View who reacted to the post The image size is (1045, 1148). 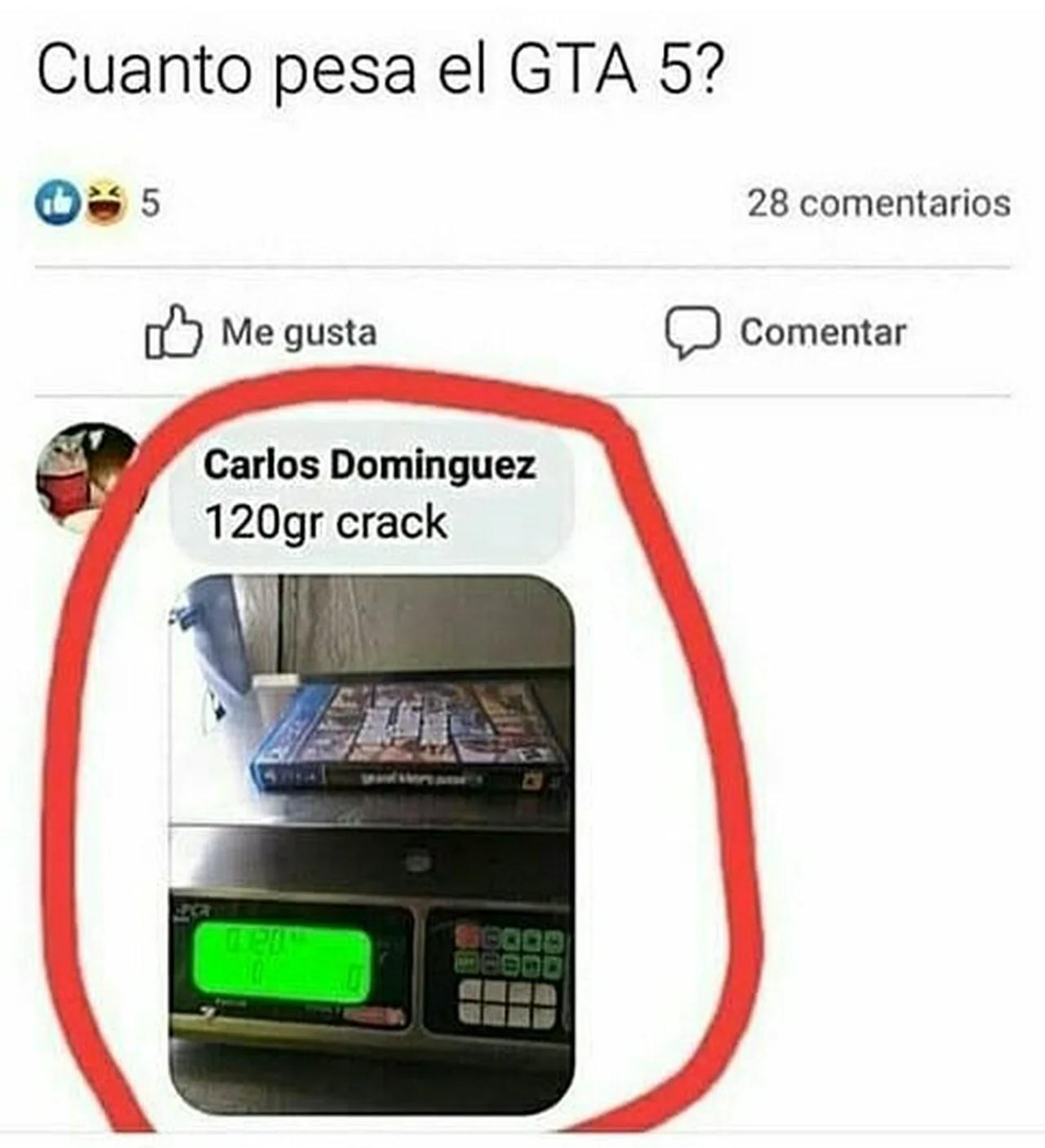[96, 202]
